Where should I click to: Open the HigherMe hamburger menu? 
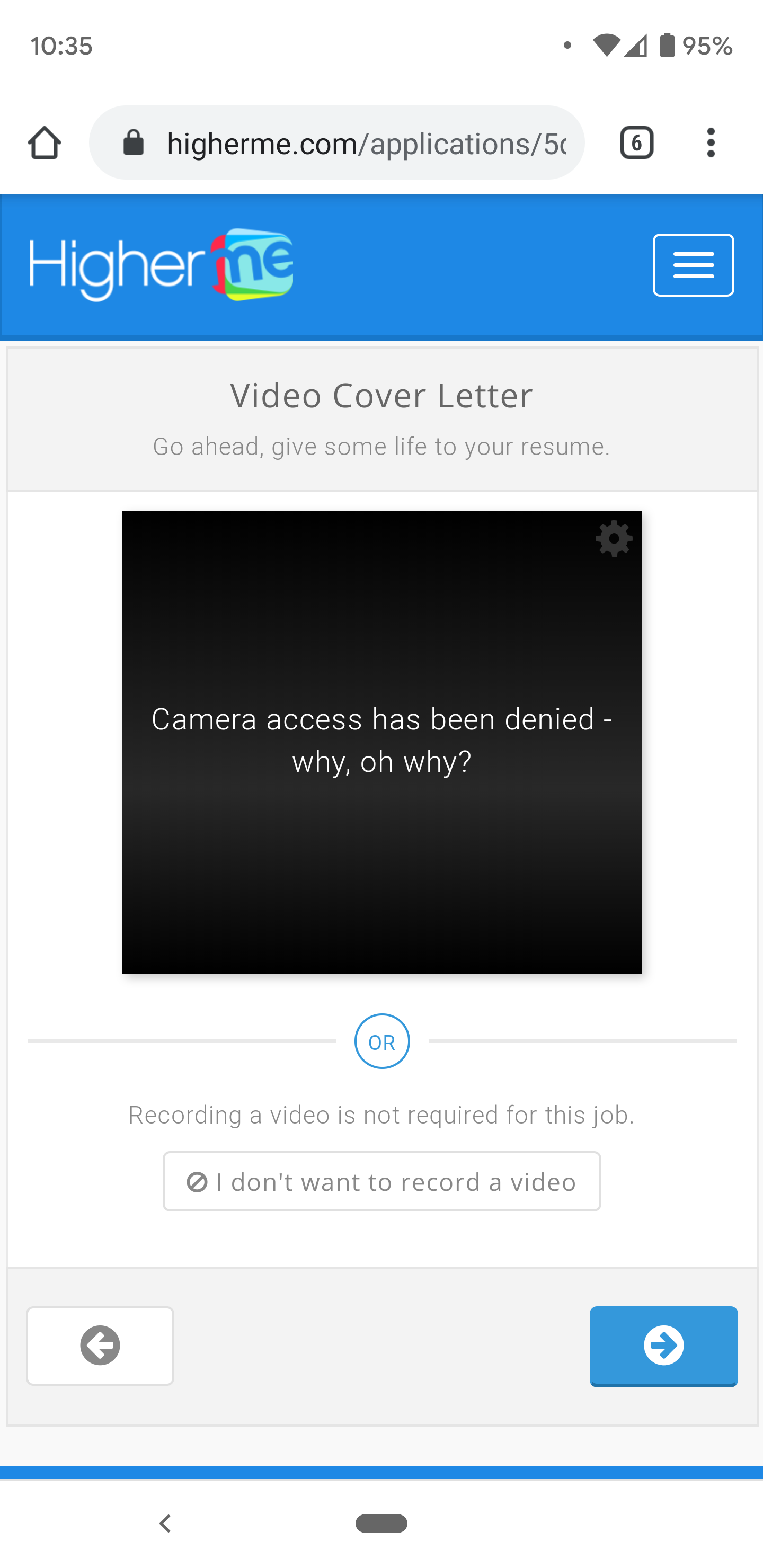point(693,265)
